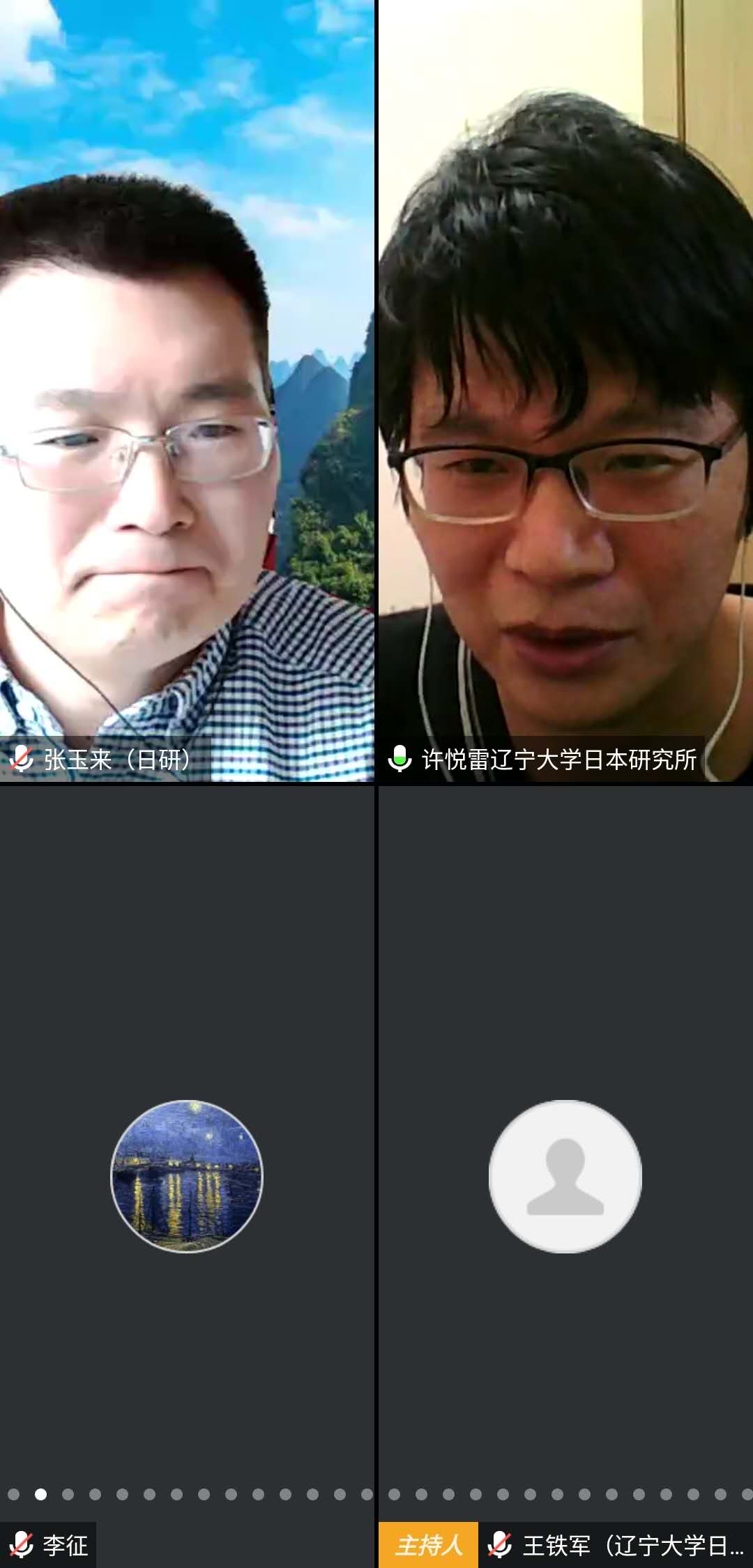Select 许悦雷's video tile
753x1568 pixels.
pyautogui.click(x=565, y=391)
